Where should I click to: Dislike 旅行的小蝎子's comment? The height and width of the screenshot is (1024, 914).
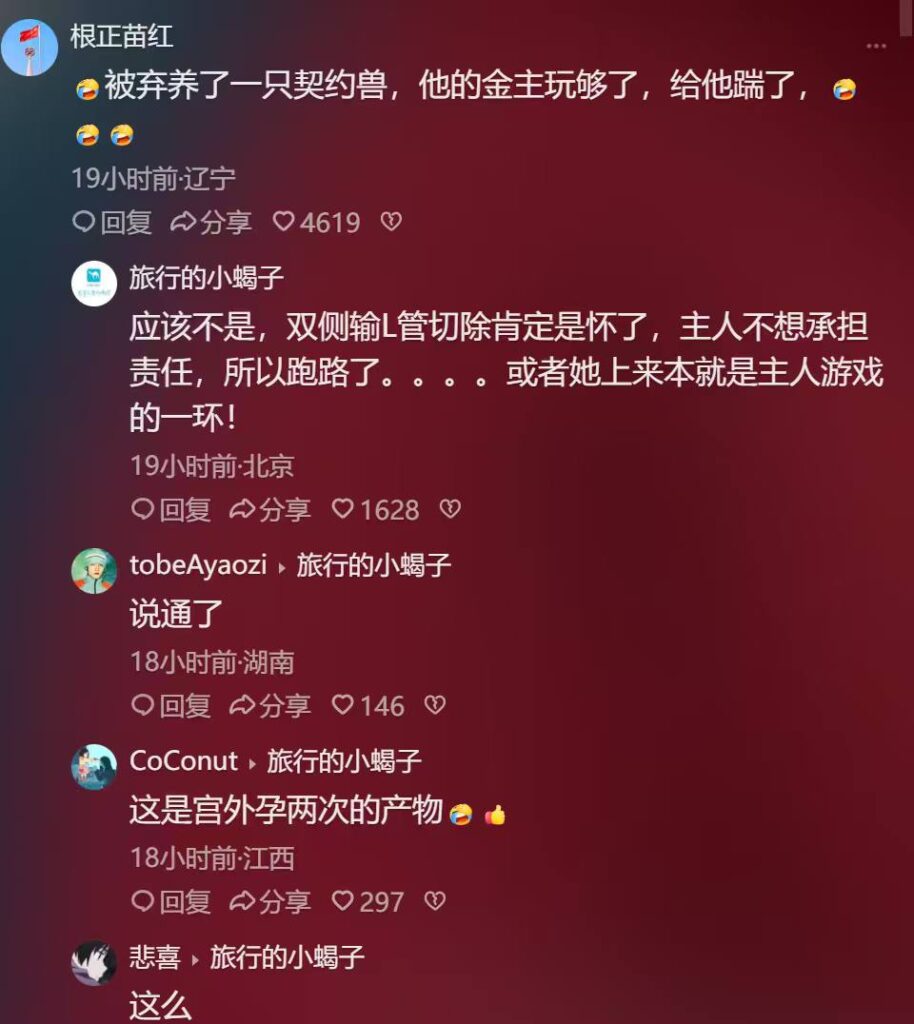(x=450, y=510)
